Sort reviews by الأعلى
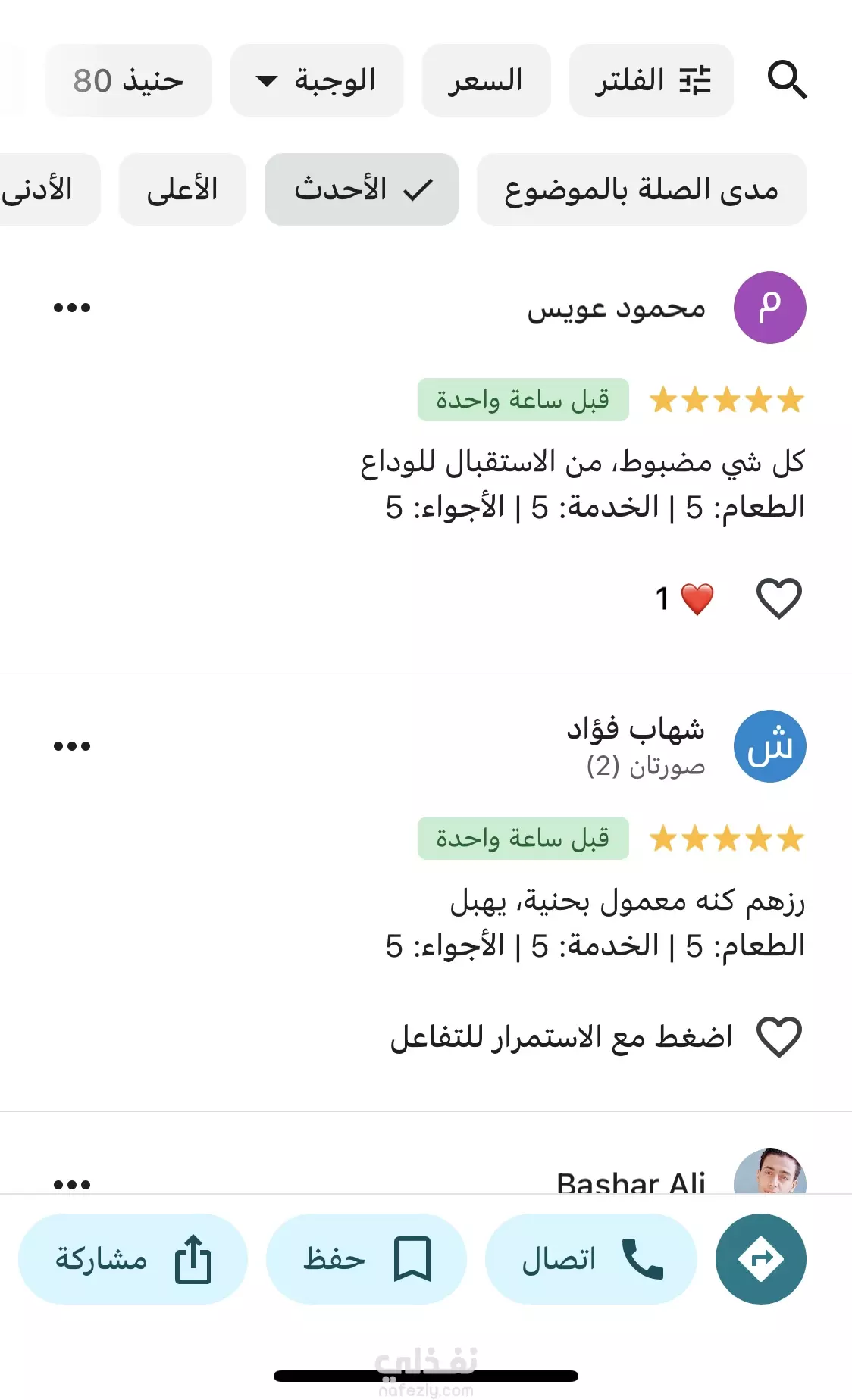 point(183,189)
